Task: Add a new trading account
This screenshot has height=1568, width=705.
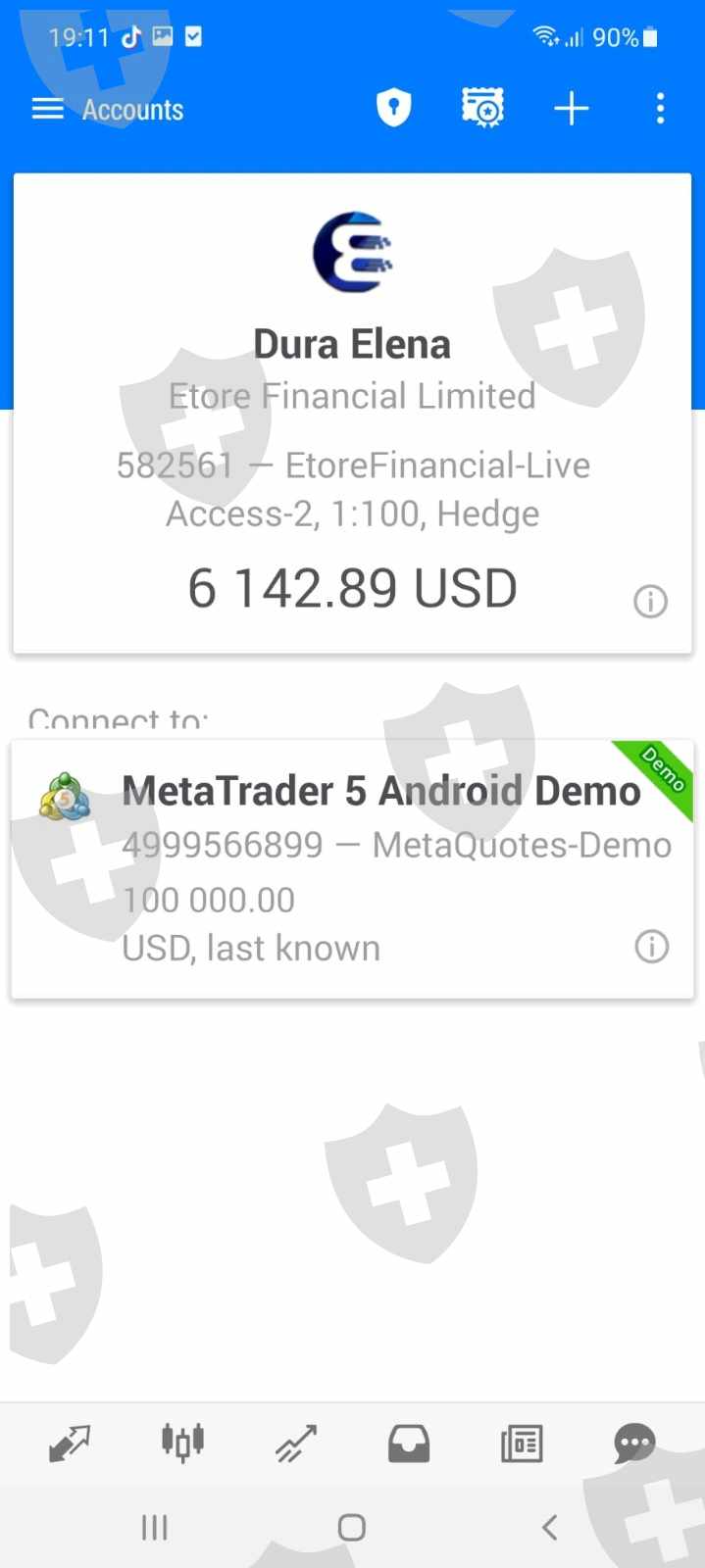Action: click(x=572, y=108)
